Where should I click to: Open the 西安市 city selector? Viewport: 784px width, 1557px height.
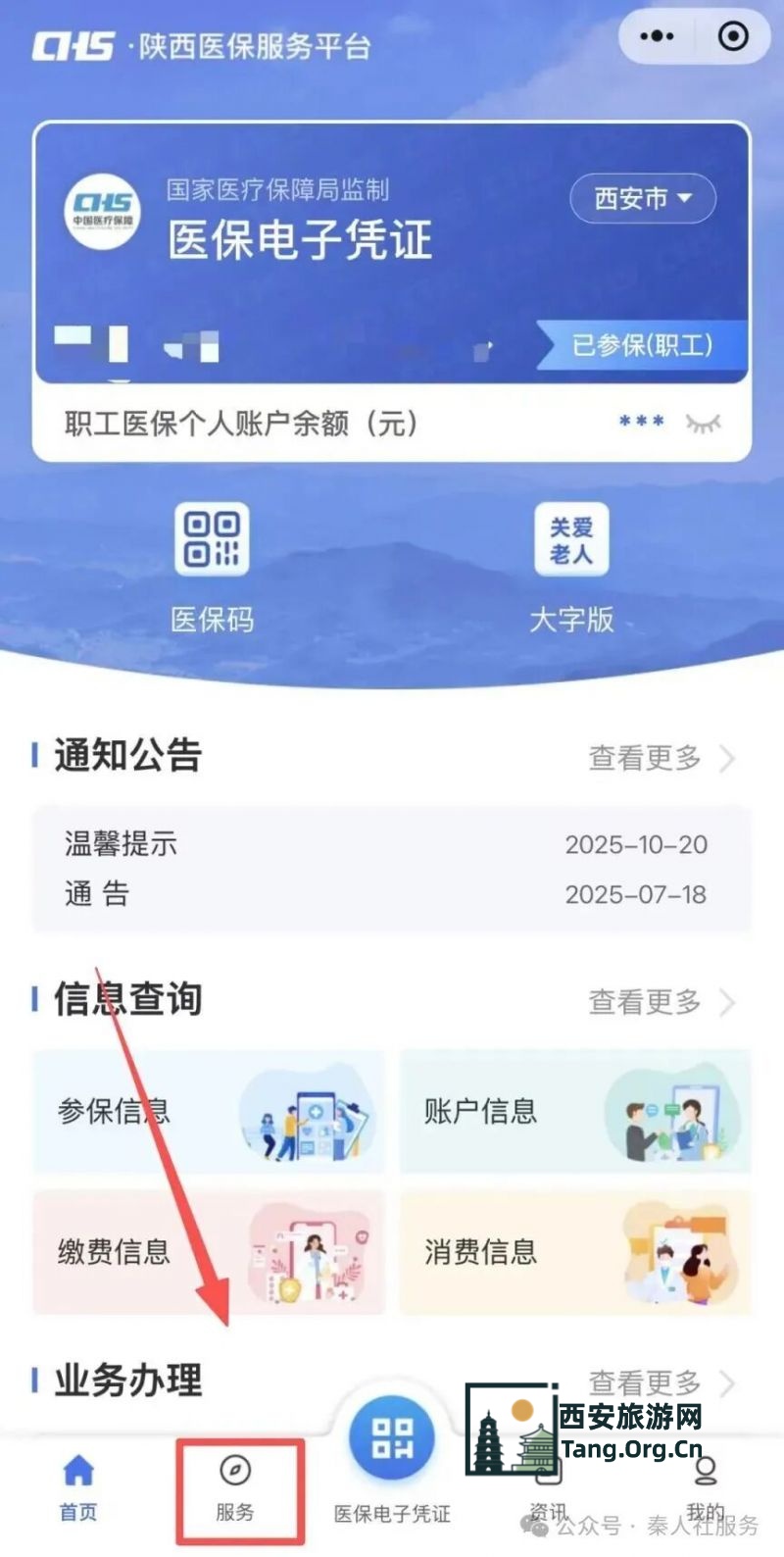642,198
